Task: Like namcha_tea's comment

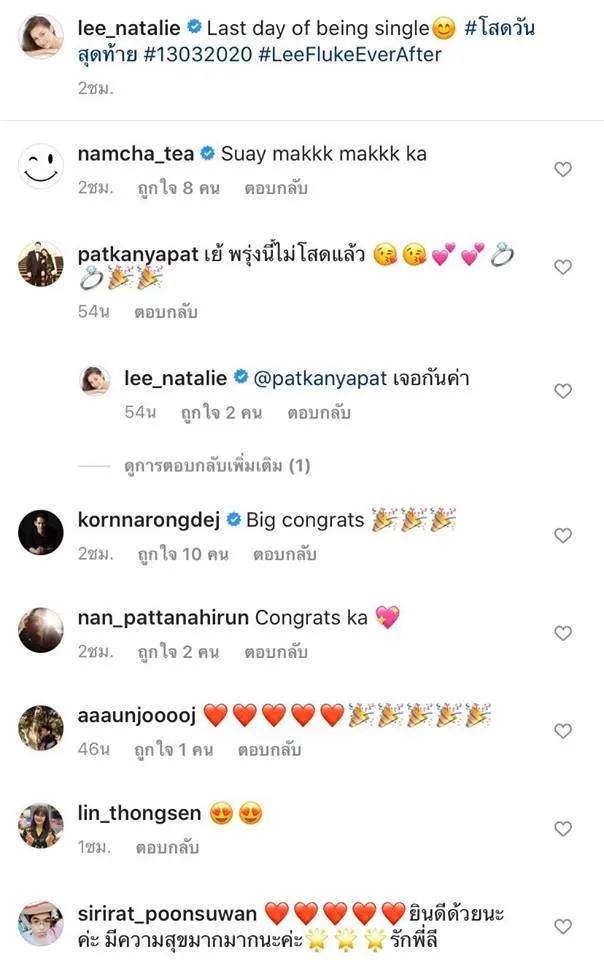Action: (x=563, y=170)
